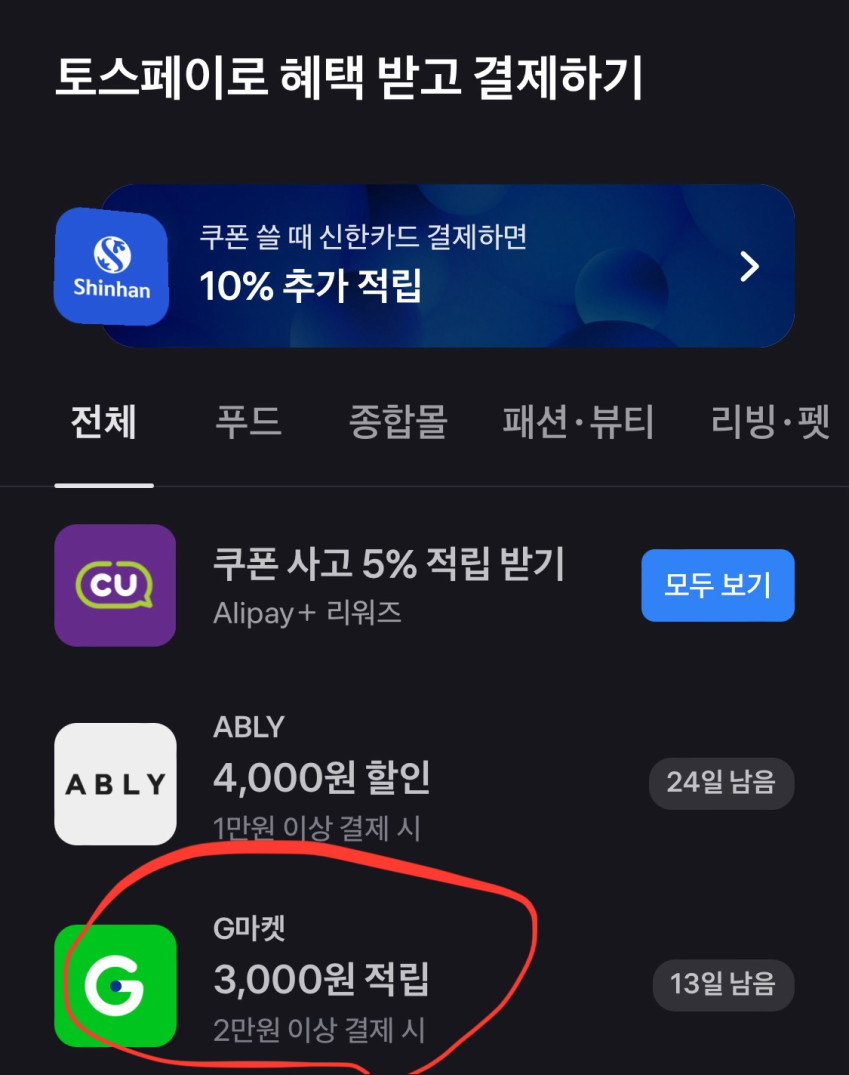The height and width of the screenshot is (1075, 849).
Task: Tap the 모두 보기 button
Action: [717, 585]
